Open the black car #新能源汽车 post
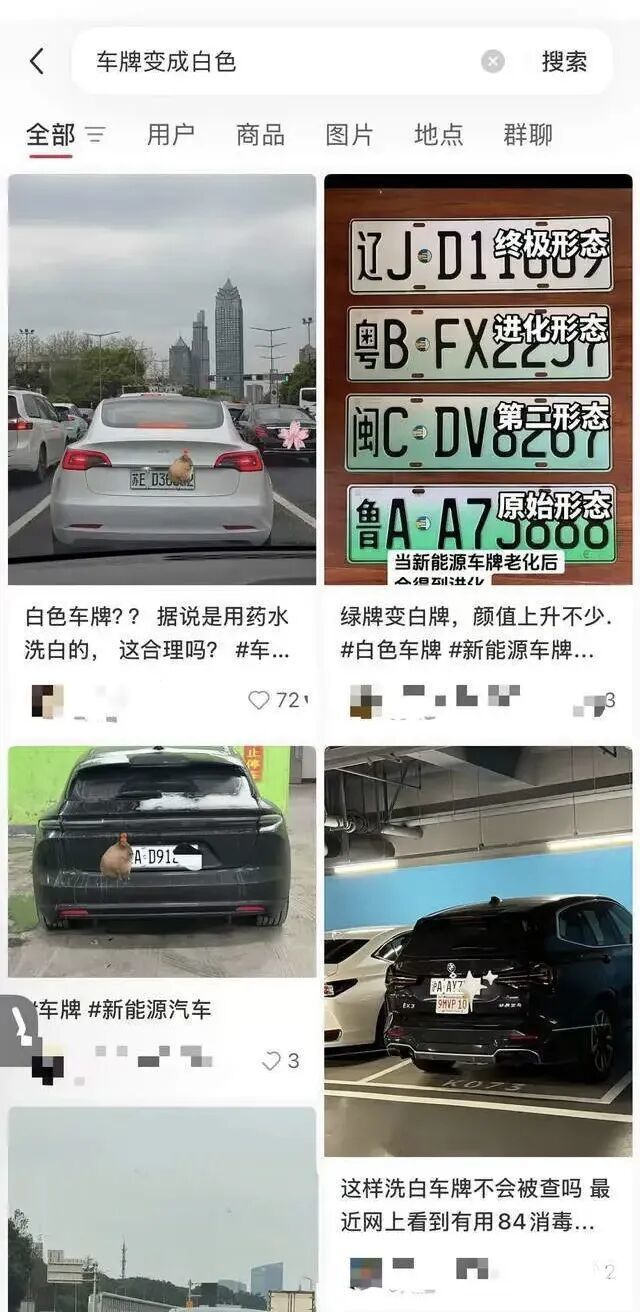This screenshot has width=640, height=1312. pos(162,860)
